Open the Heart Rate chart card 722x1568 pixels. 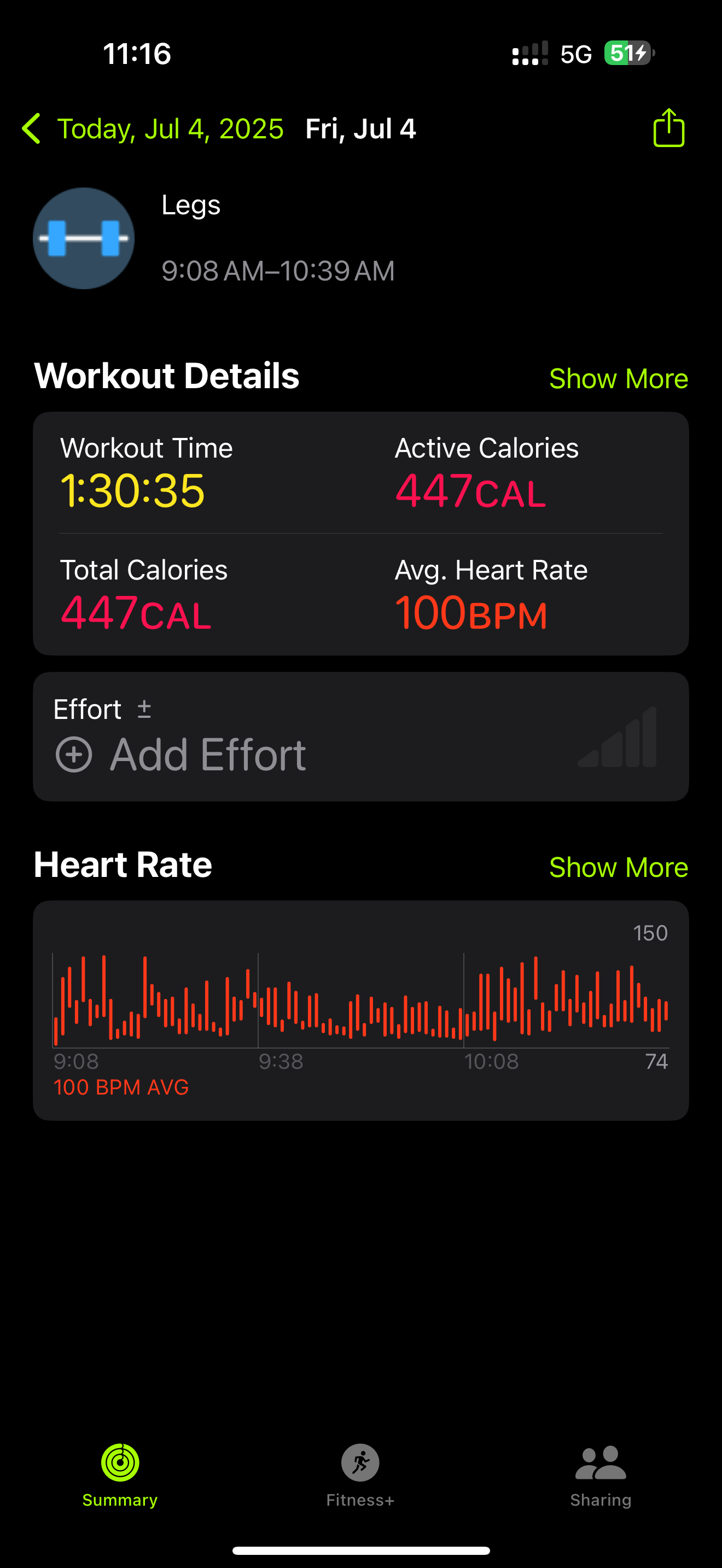[360, 1009]
